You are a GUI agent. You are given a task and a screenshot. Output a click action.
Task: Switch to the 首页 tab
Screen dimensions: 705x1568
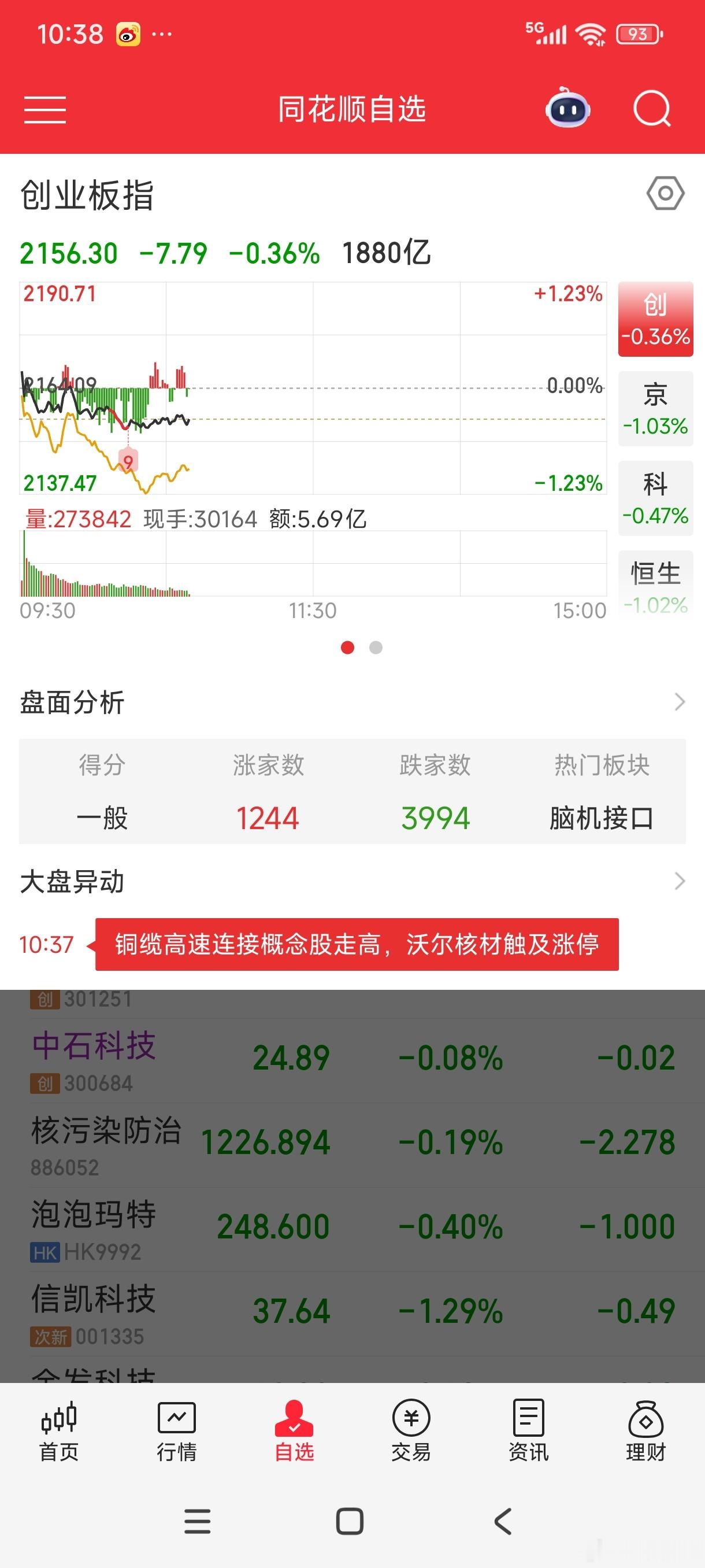pos(59,1432)
